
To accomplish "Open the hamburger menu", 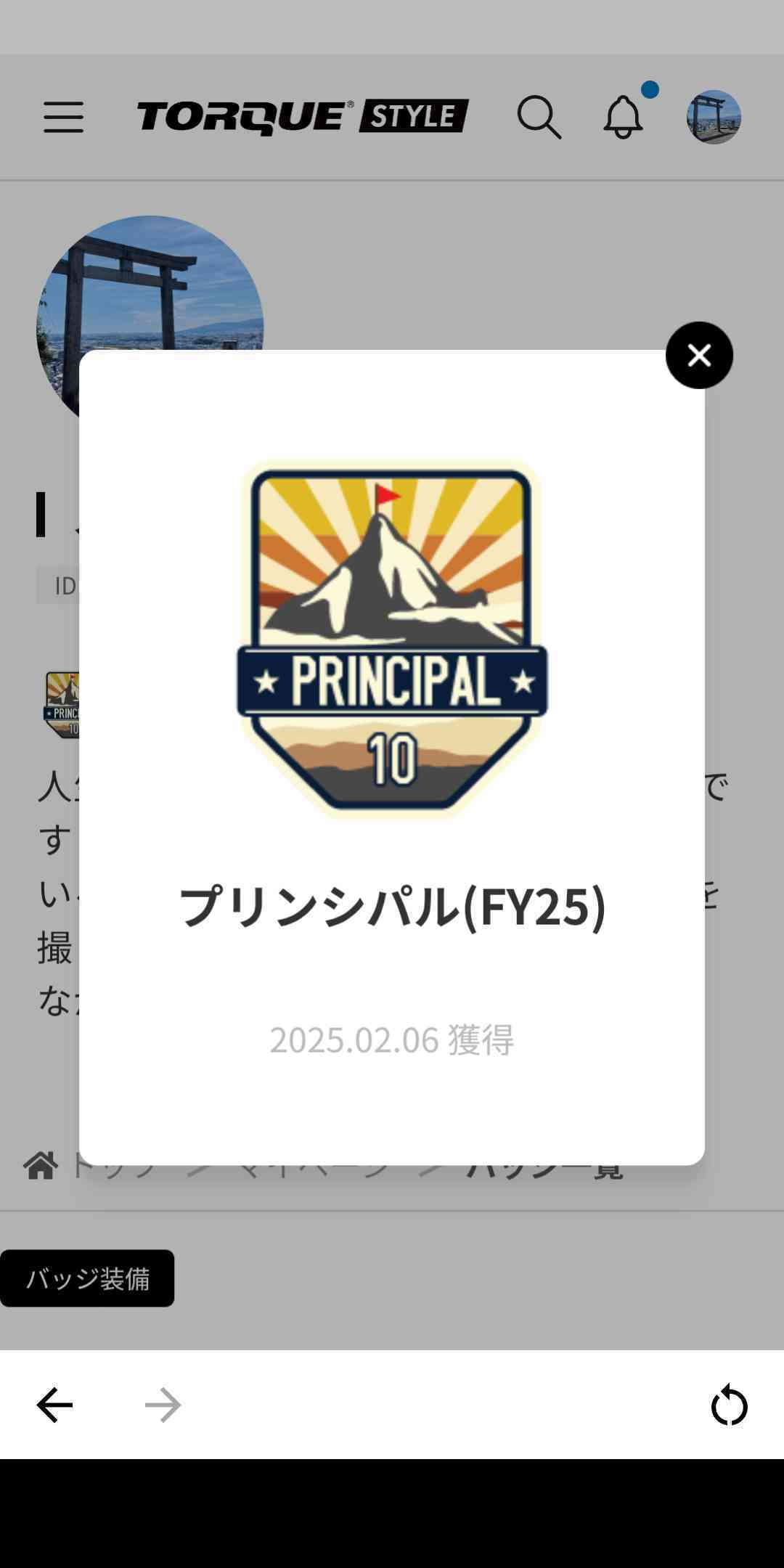I will coord(63,117).
